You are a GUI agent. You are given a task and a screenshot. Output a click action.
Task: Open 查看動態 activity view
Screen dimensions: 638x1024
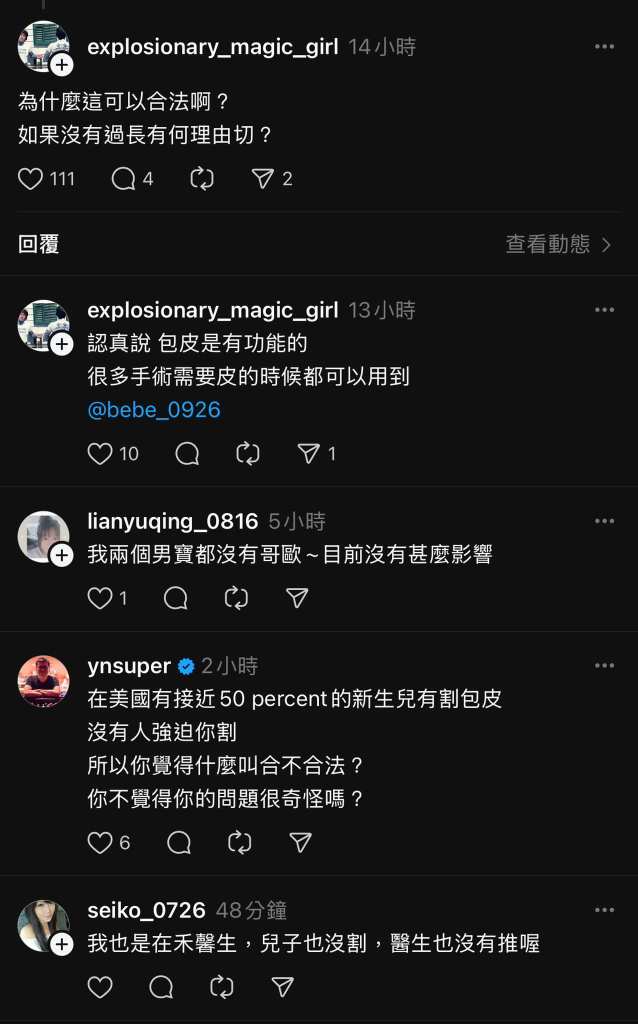(558, 244)
